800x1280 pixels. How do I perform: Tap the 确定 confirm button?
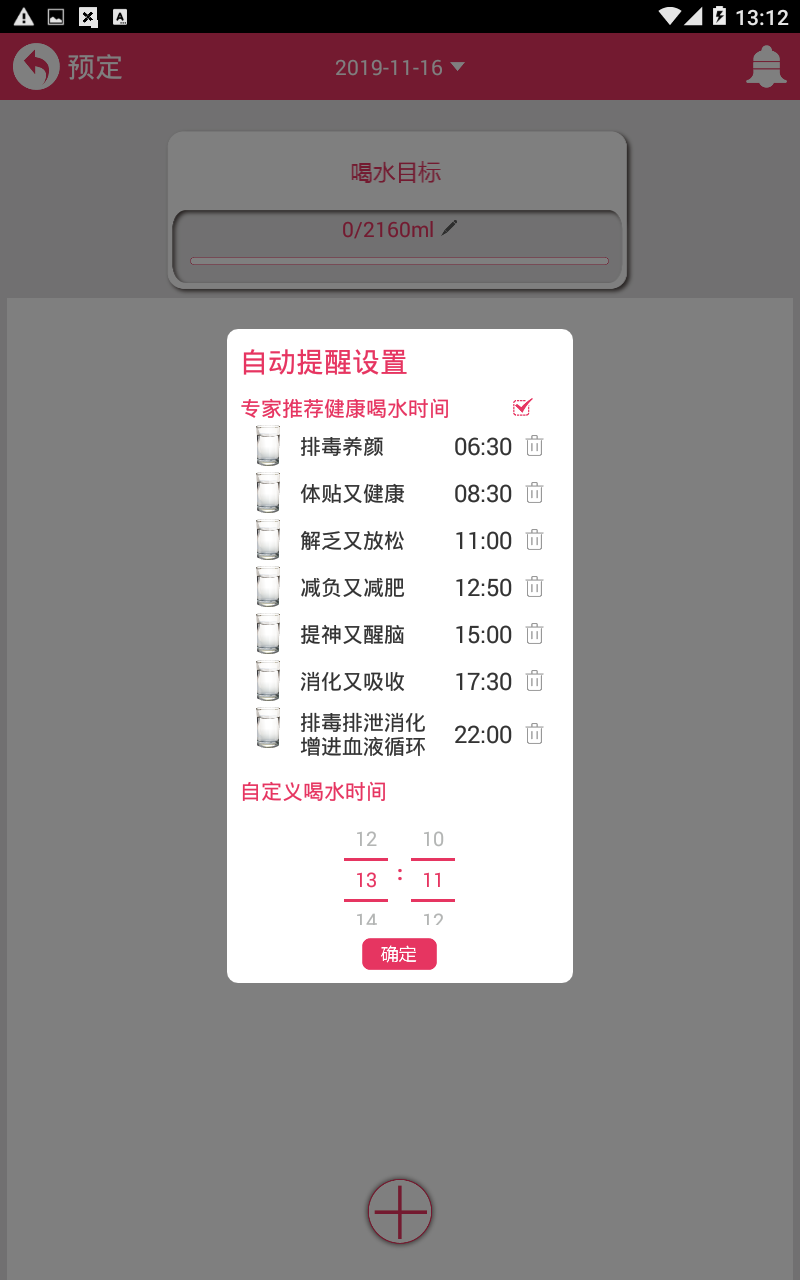(x=399, y=954)
